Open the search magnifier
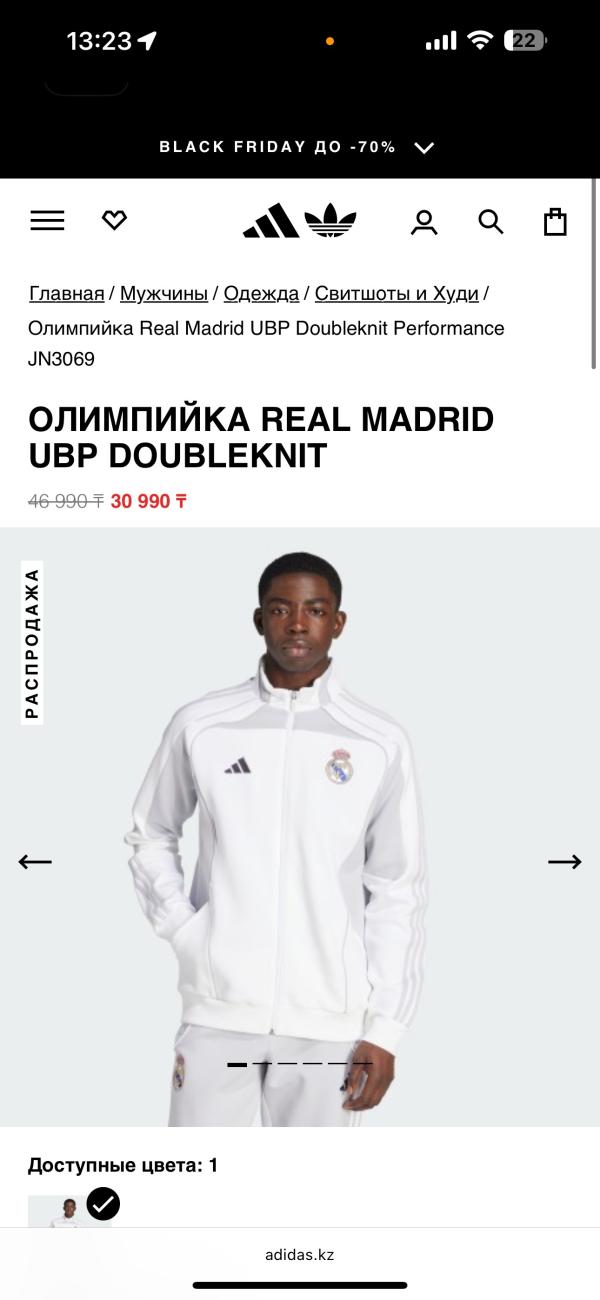600x1300 pixels. (x=490, y=222)
